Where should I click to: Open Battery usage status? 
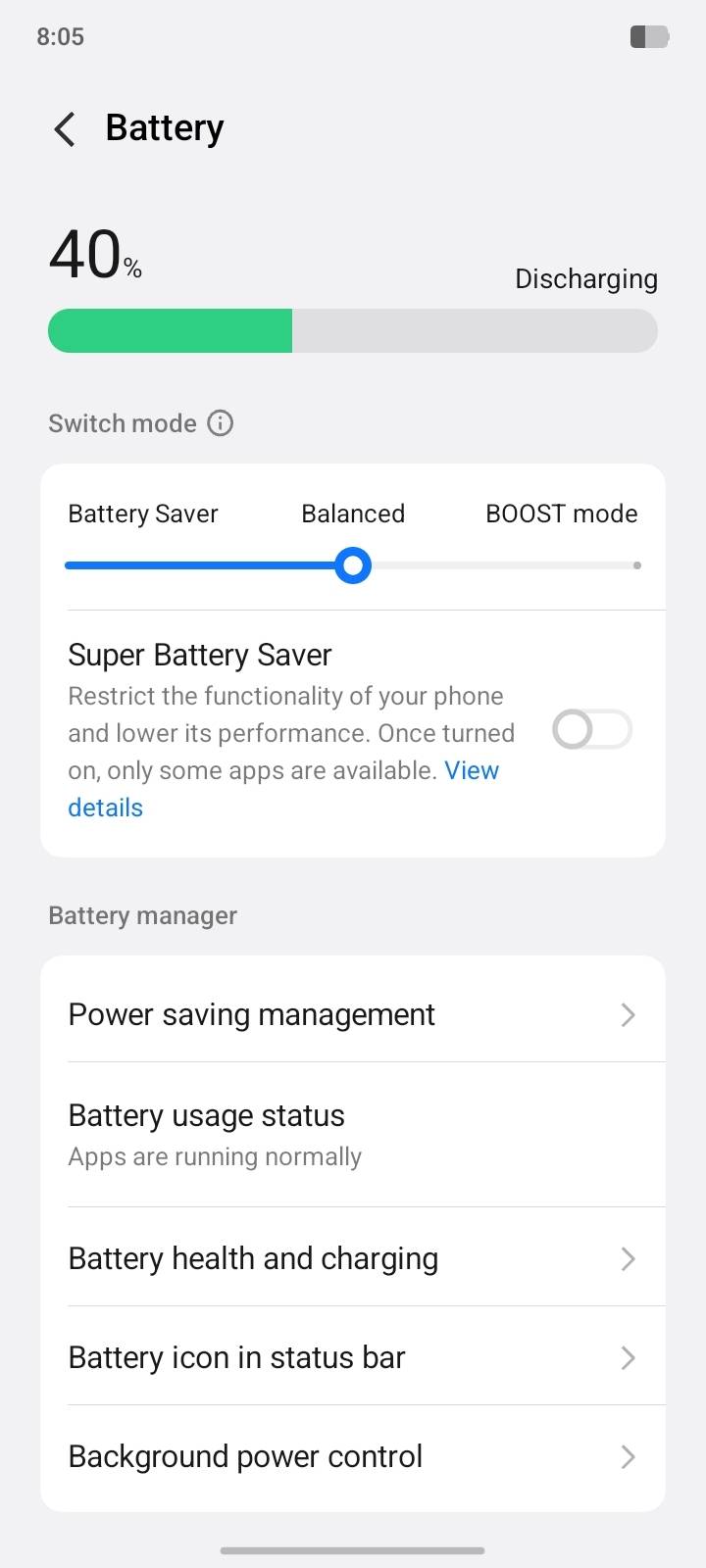[x=353, y=1135]
